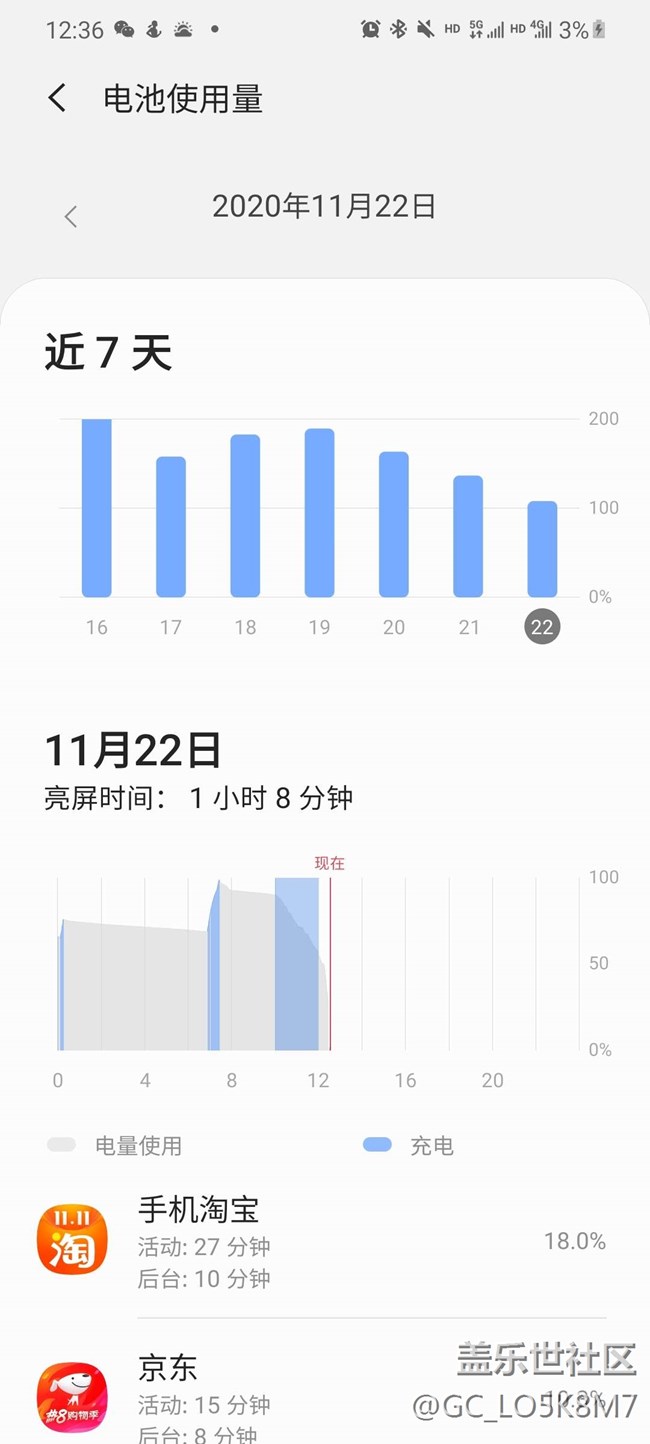Go to the previous date with the left arrow

point(70,216)
